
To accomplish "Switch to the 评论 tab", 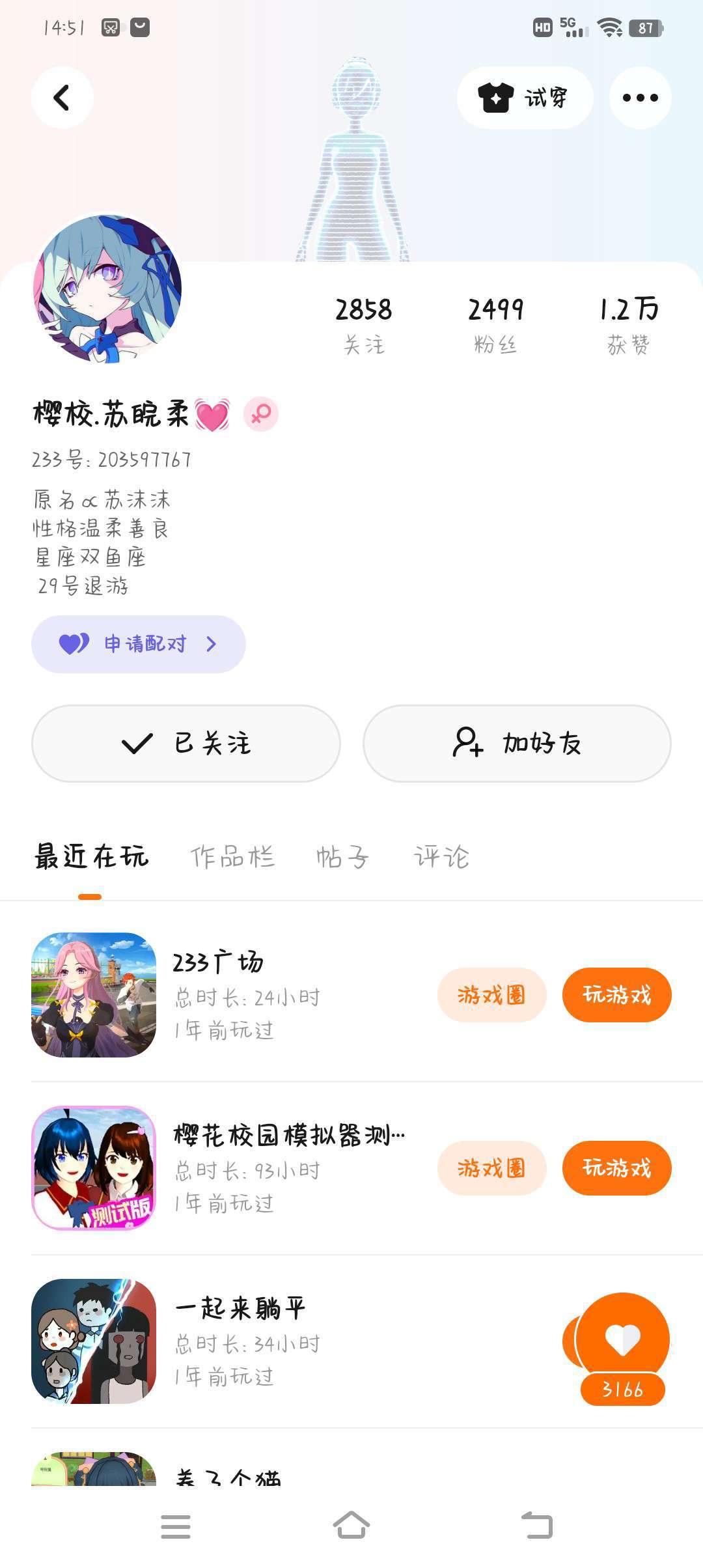I will [x=441, y=857].
